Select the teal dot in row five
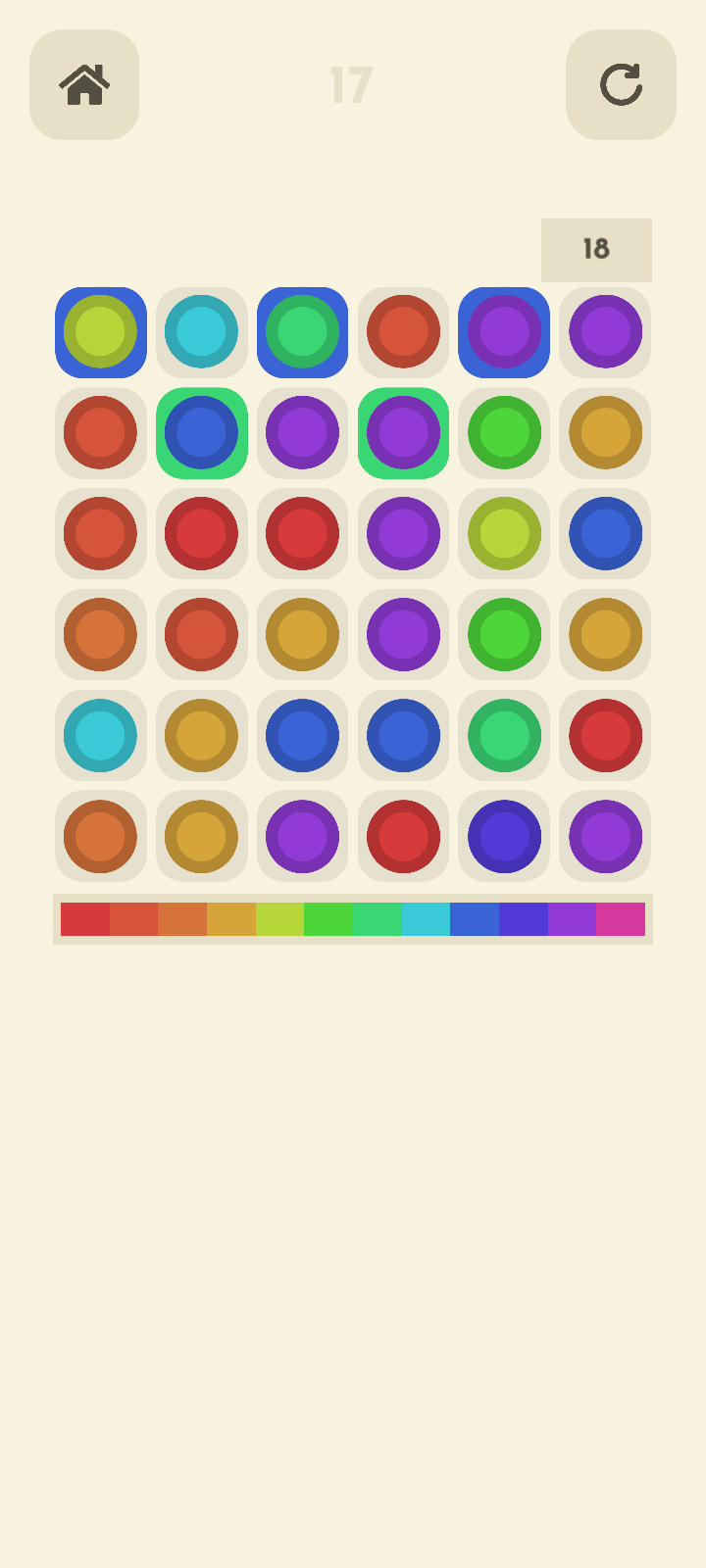This screenshot has height=1568, width=706. point(101,736)
